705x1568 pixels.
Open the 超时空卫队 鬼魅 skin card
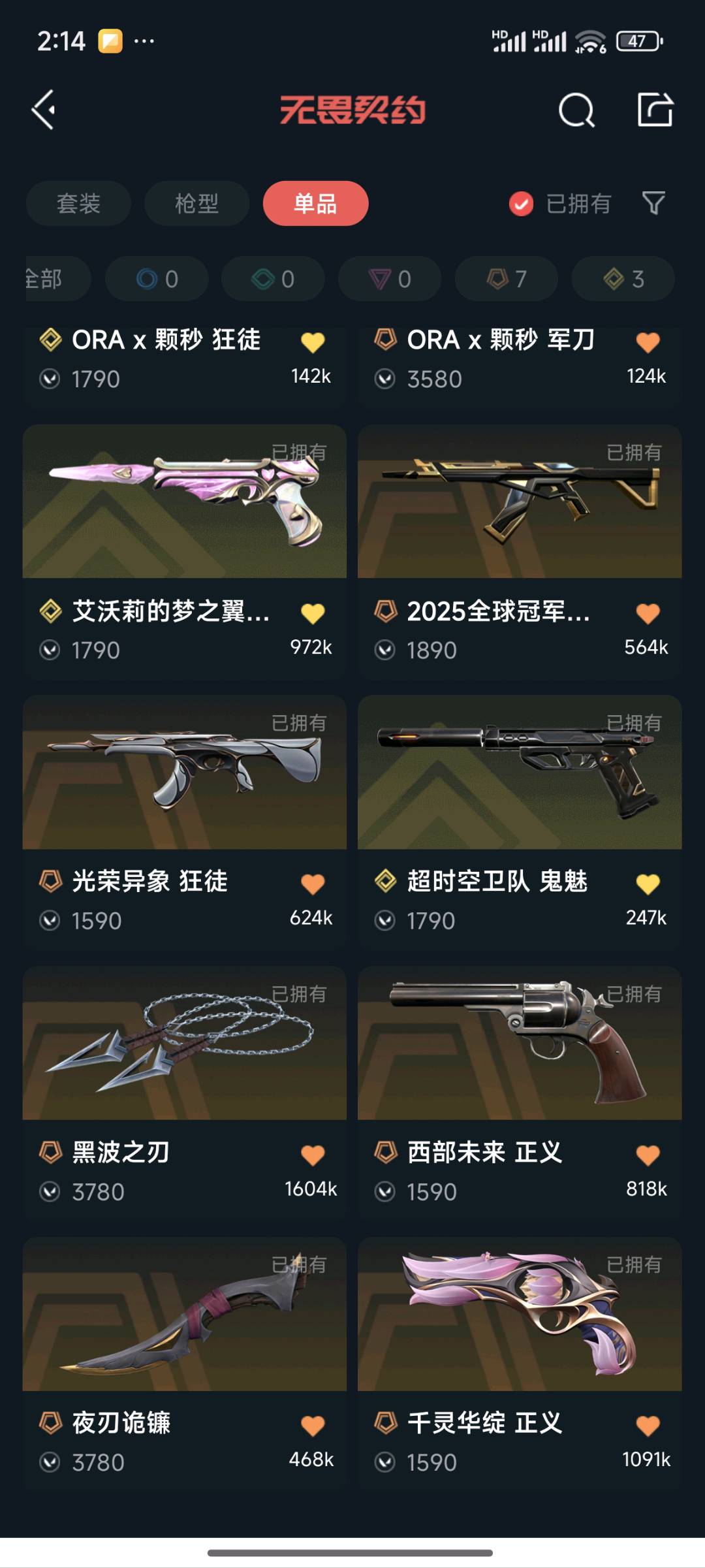pos(520,823)
